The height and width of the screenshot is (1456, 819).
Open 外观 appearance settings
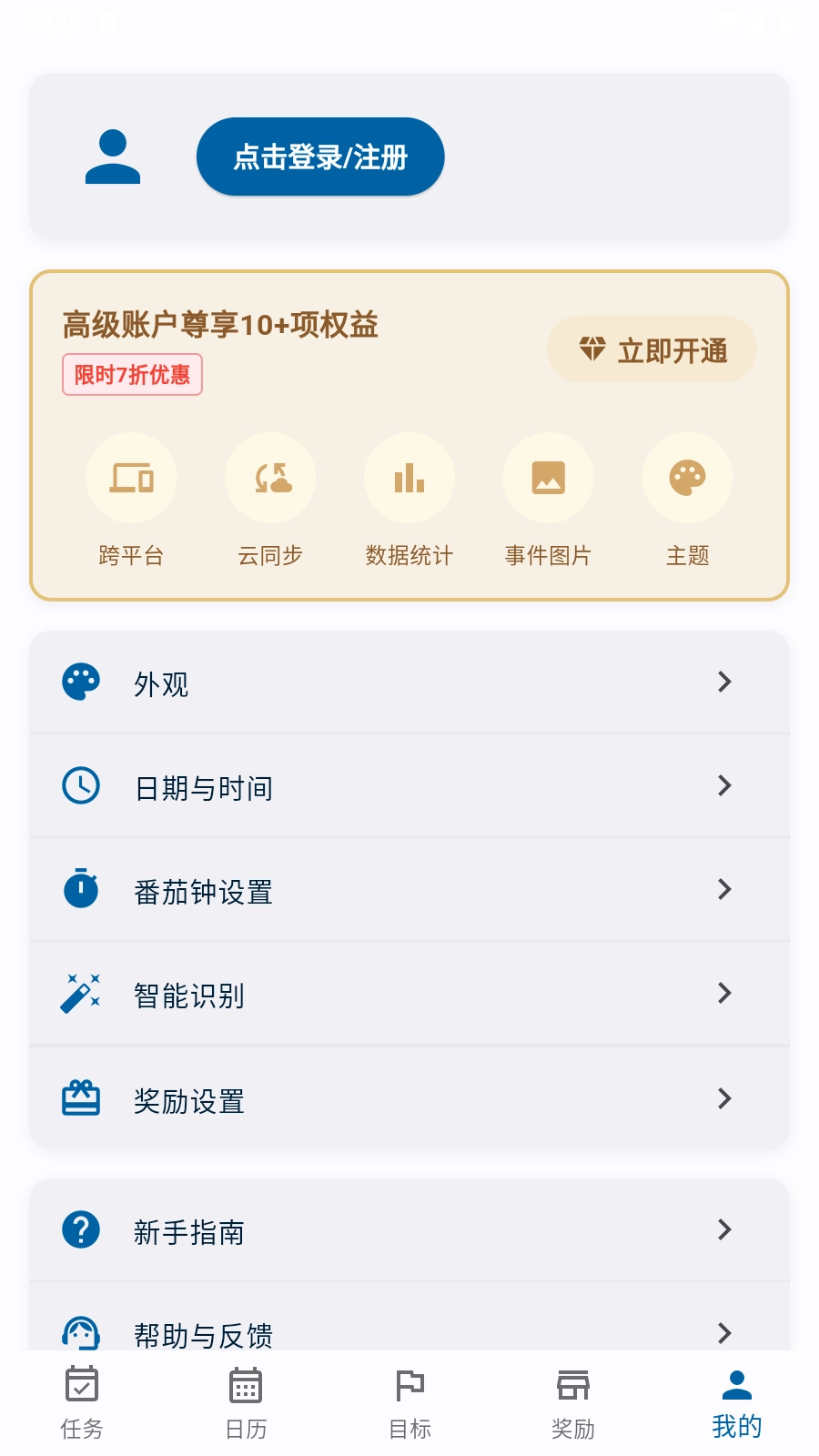tap(409, 682)
